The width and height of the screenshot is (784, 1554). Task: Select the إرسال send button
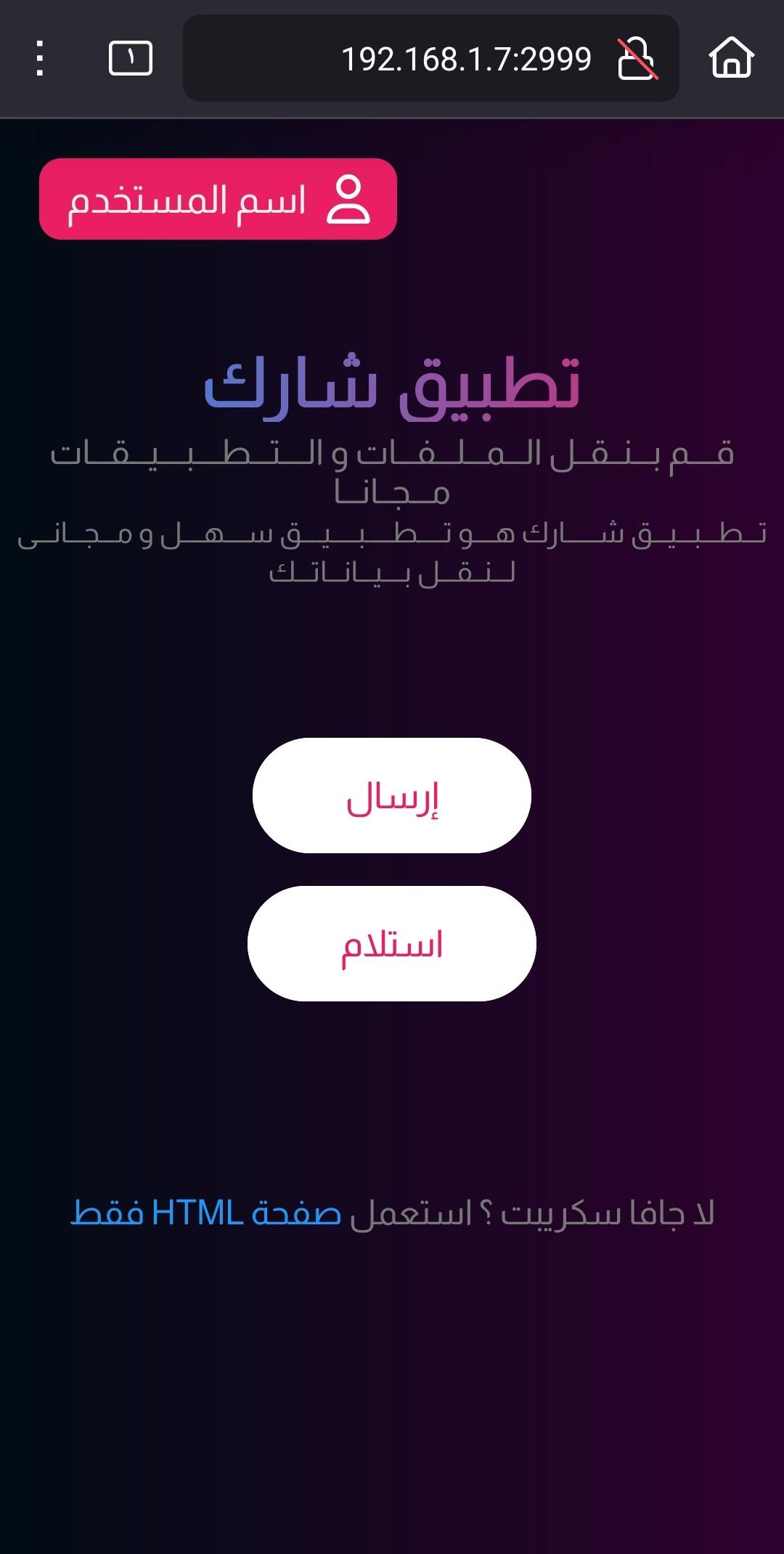392,796
